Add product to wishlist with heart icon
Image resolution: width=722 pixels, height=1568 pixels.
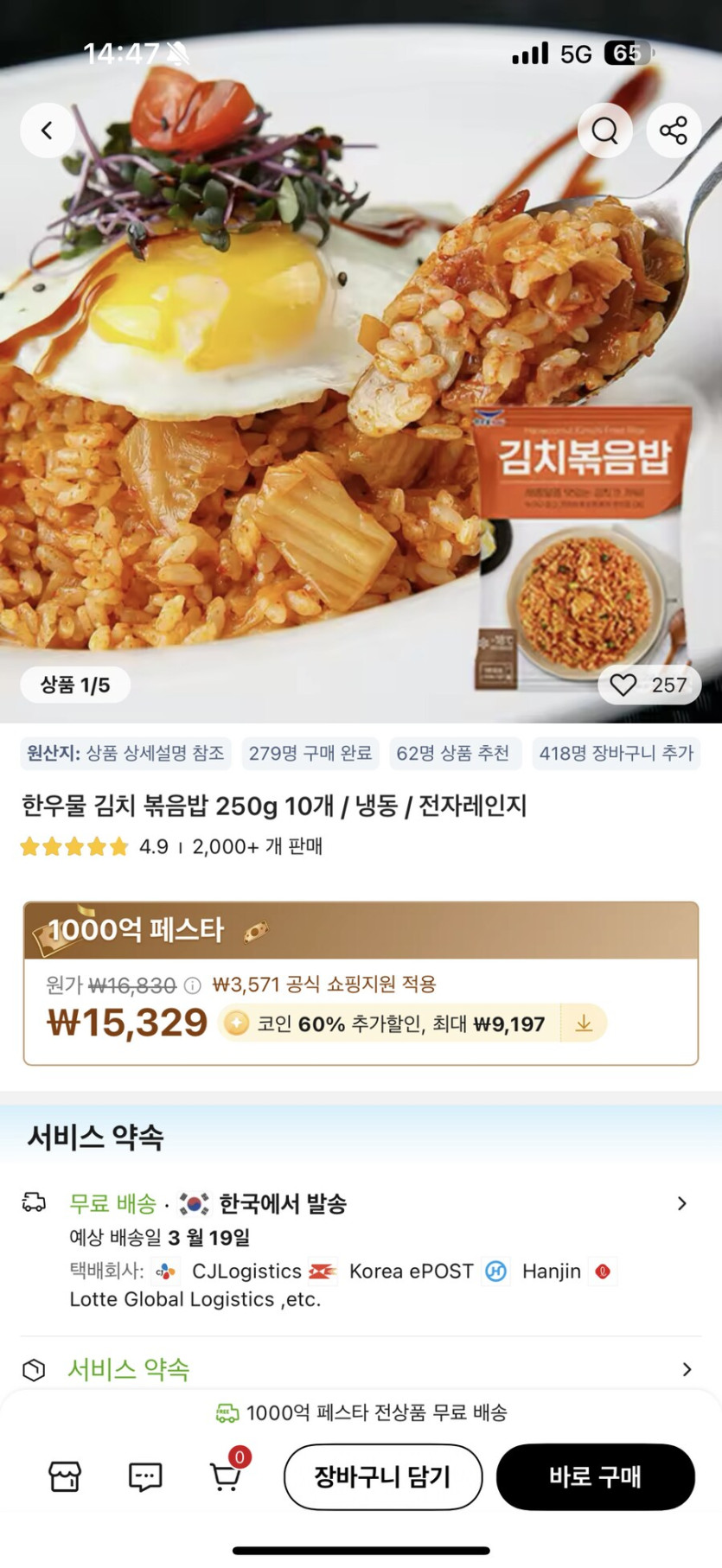[623, 685]
